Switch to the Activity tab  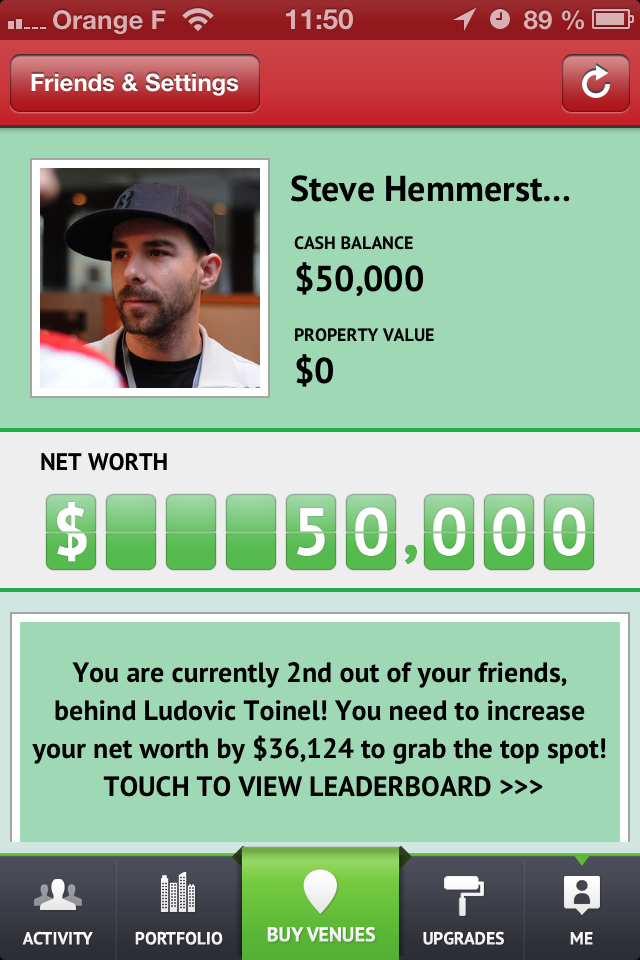pos(58,908)
